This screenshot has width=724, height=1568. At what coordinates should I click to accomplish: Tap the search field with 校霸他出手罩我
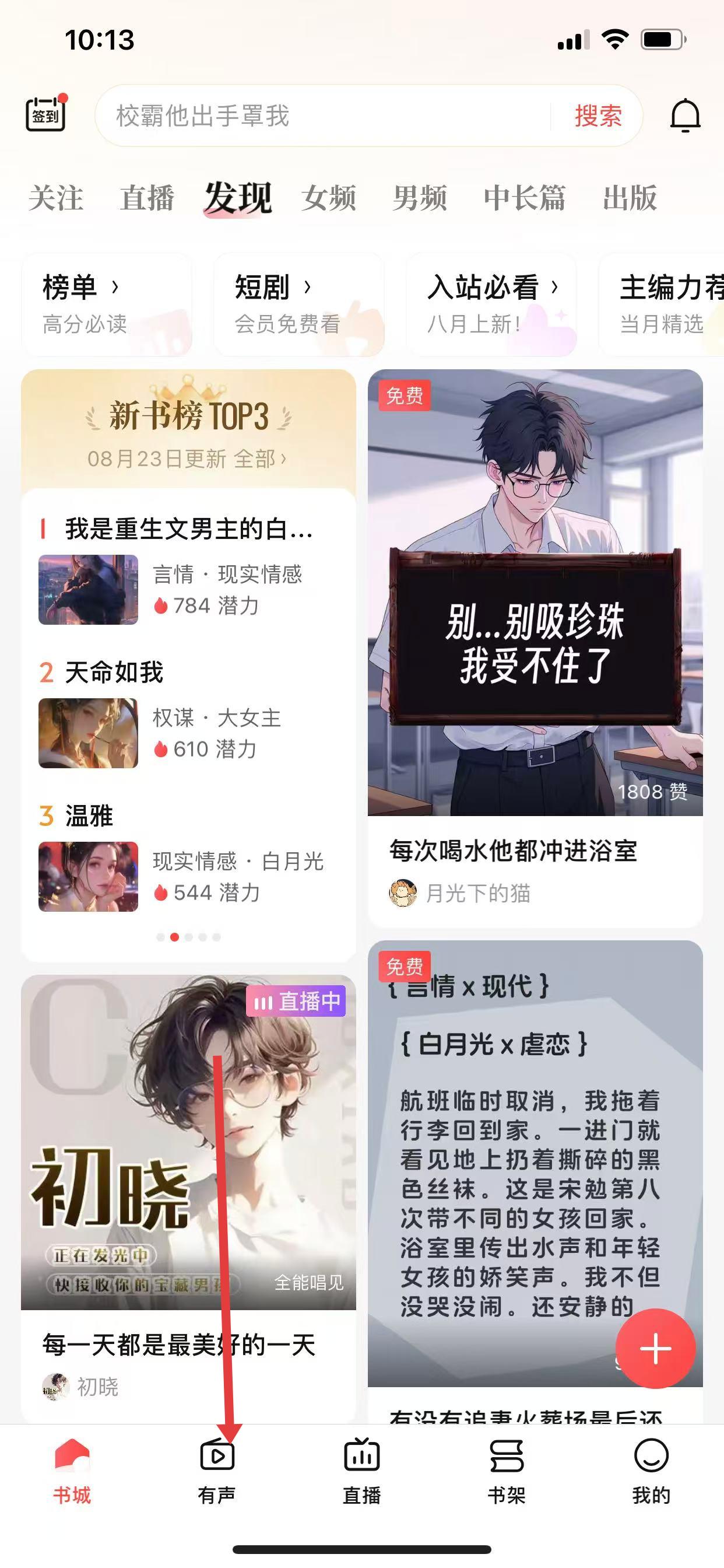click(322, 116)
